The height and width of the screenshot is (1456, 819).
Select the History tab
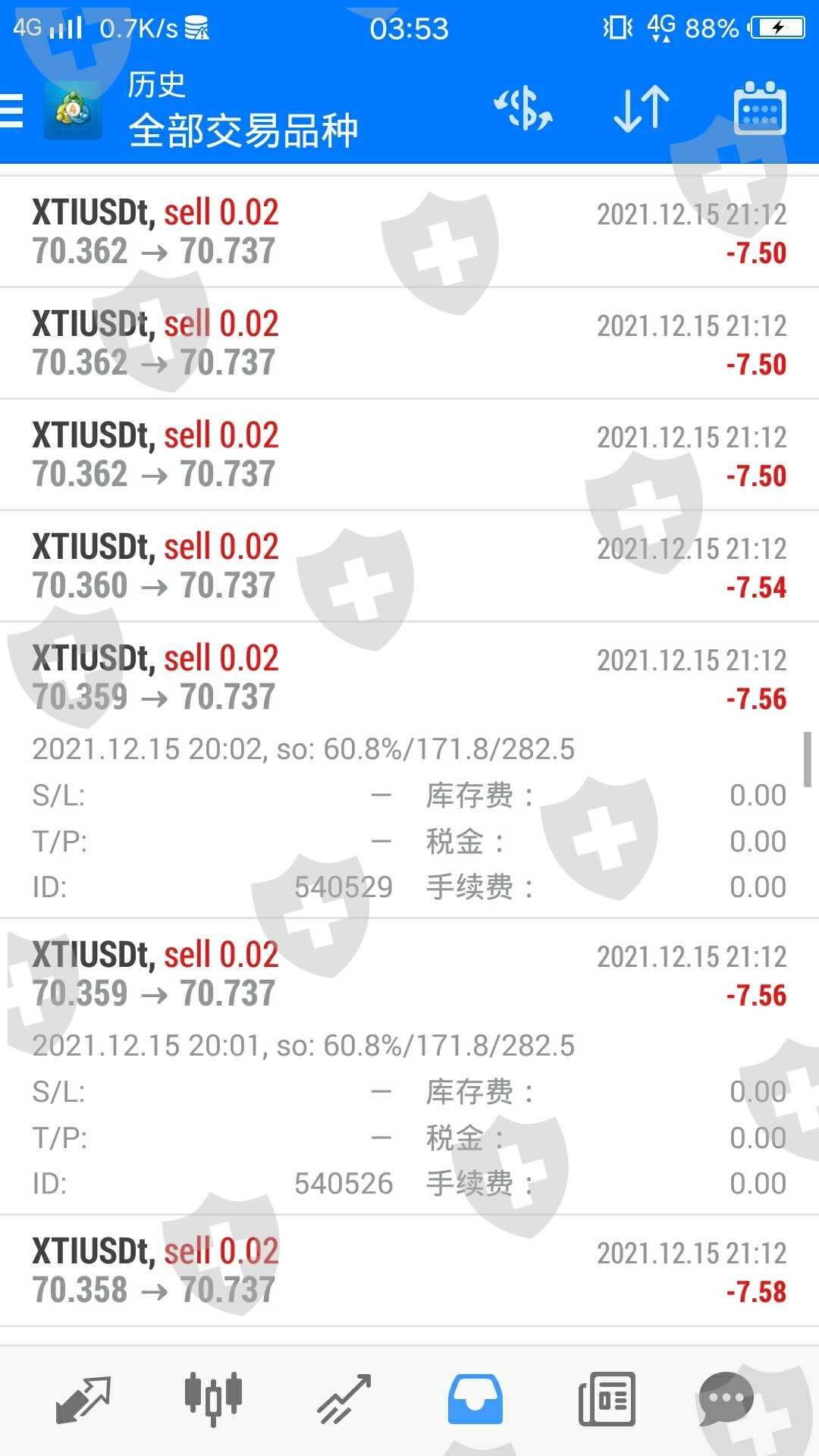tap(475, 1399)
